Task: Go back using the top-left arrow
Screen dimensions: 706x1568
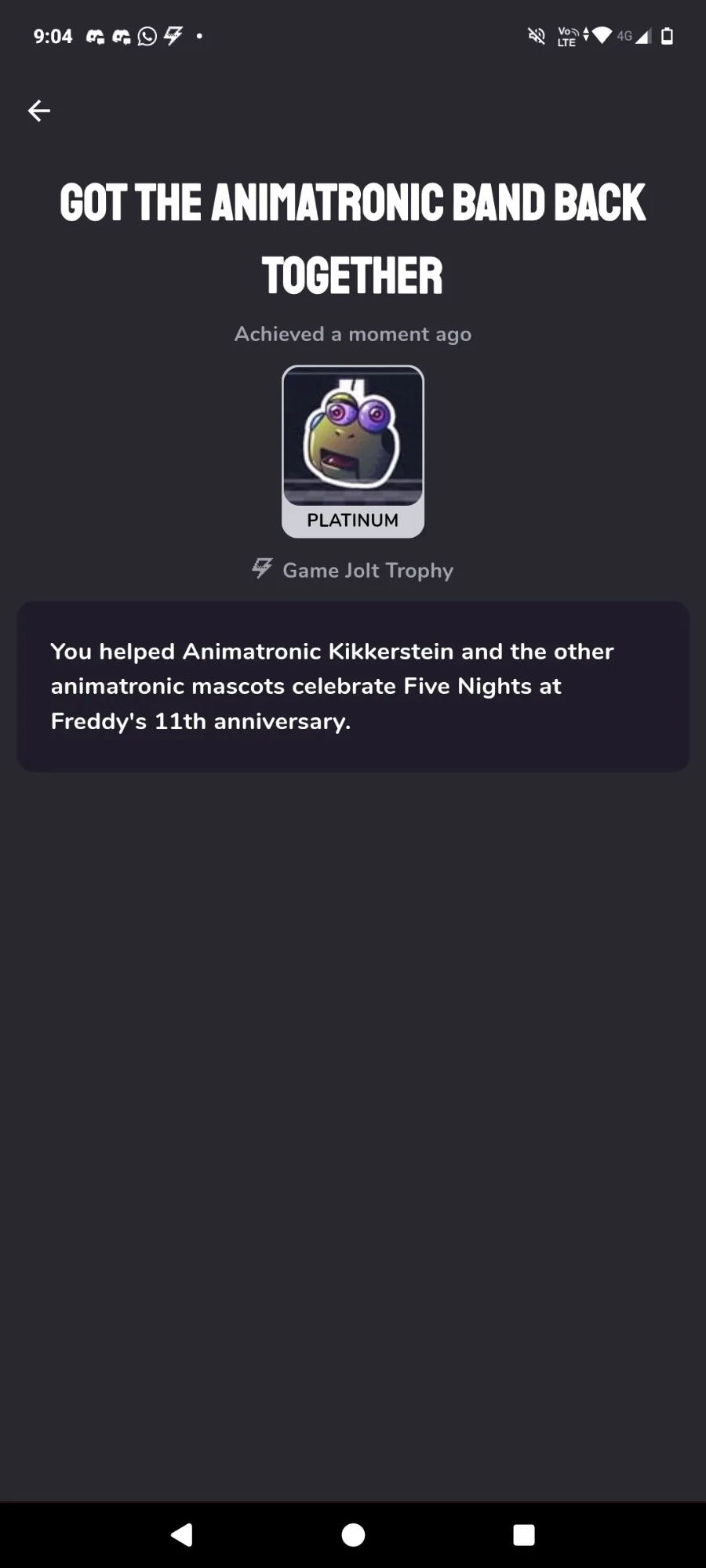Action: point(39,111)
